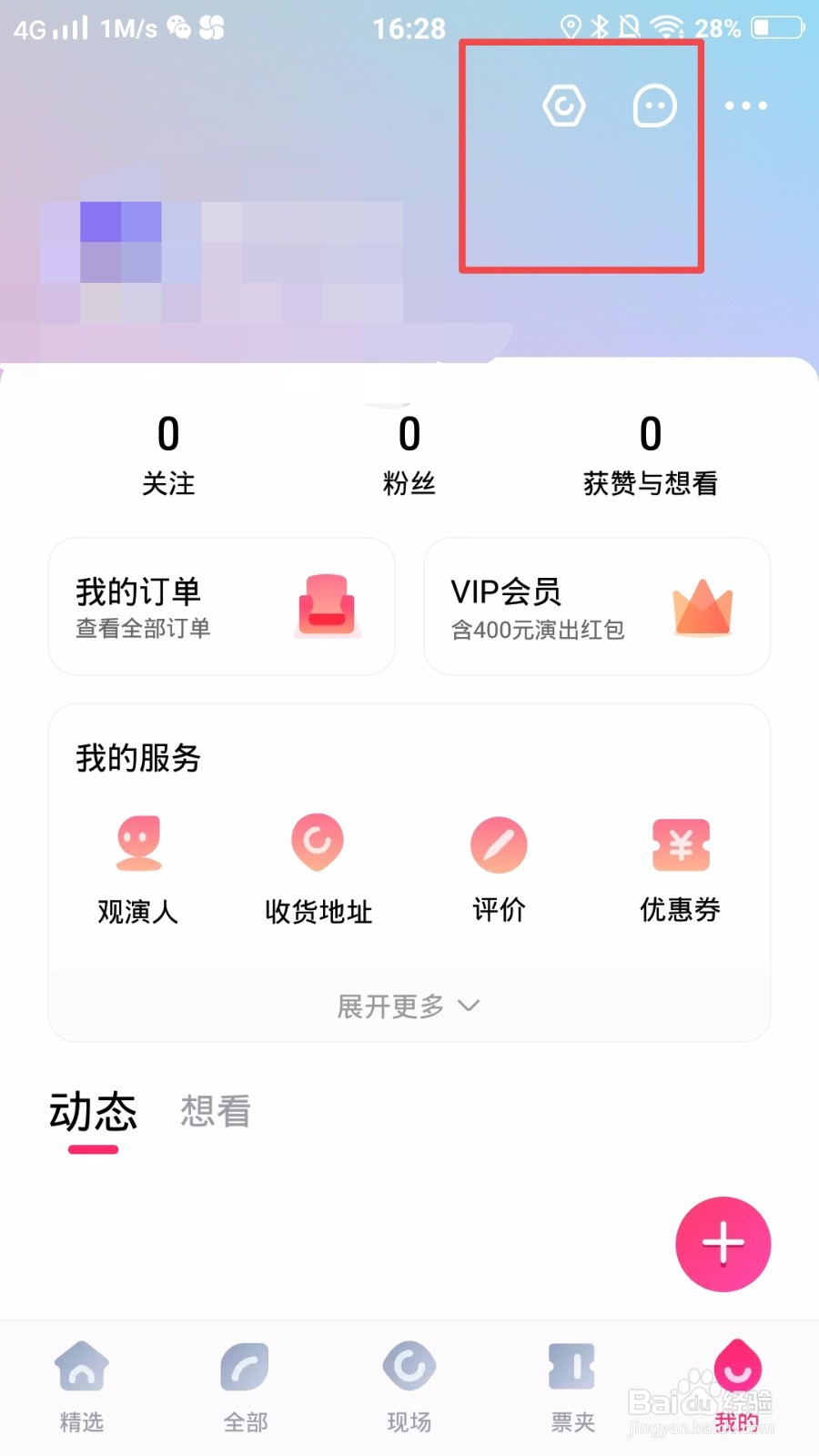
Task: Open customer service via the chat face icon
Action: point(652,105)
